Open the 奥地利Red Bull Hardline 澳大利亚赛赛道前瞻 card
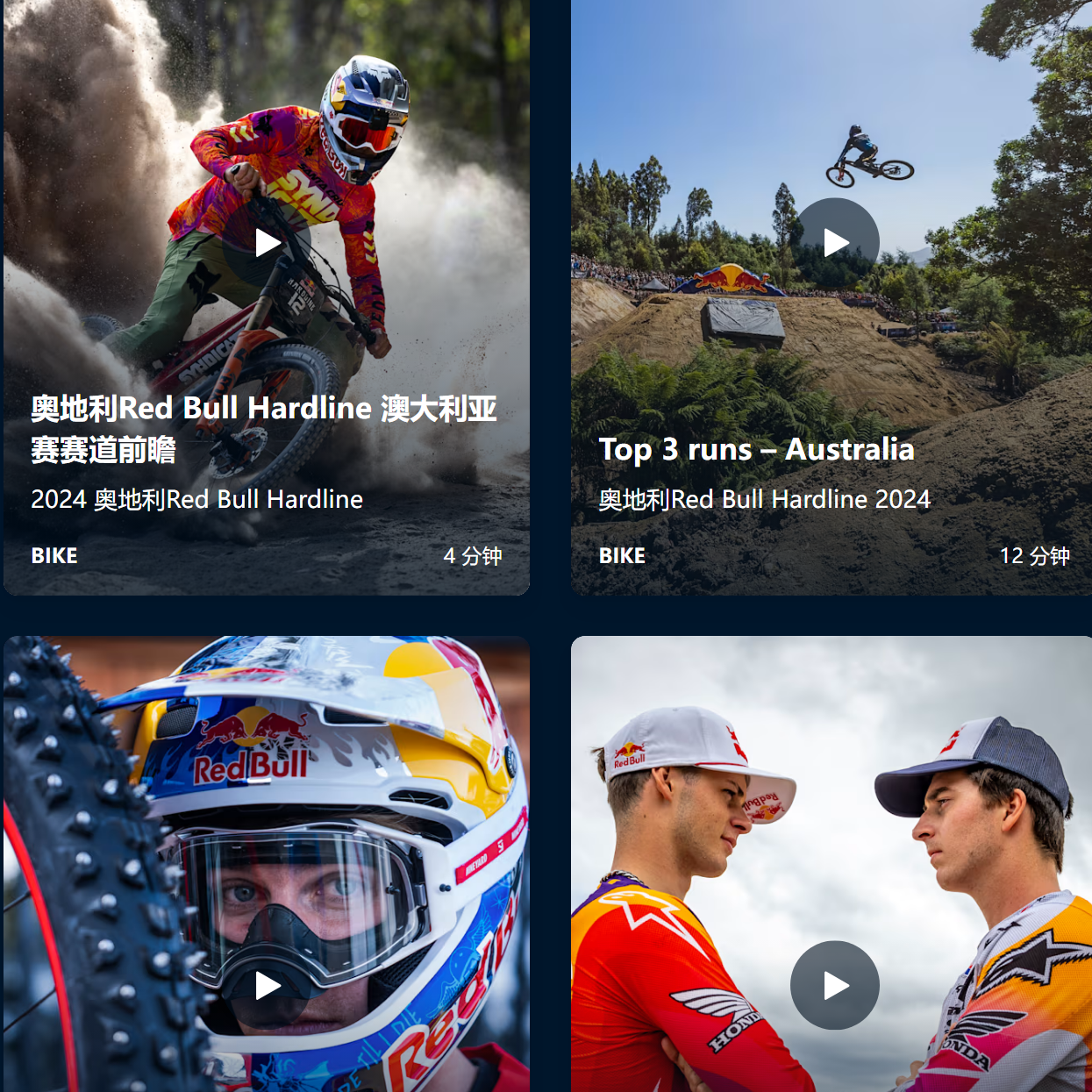This screenshot has width=1092, height=1092. (x=263, y=428)
